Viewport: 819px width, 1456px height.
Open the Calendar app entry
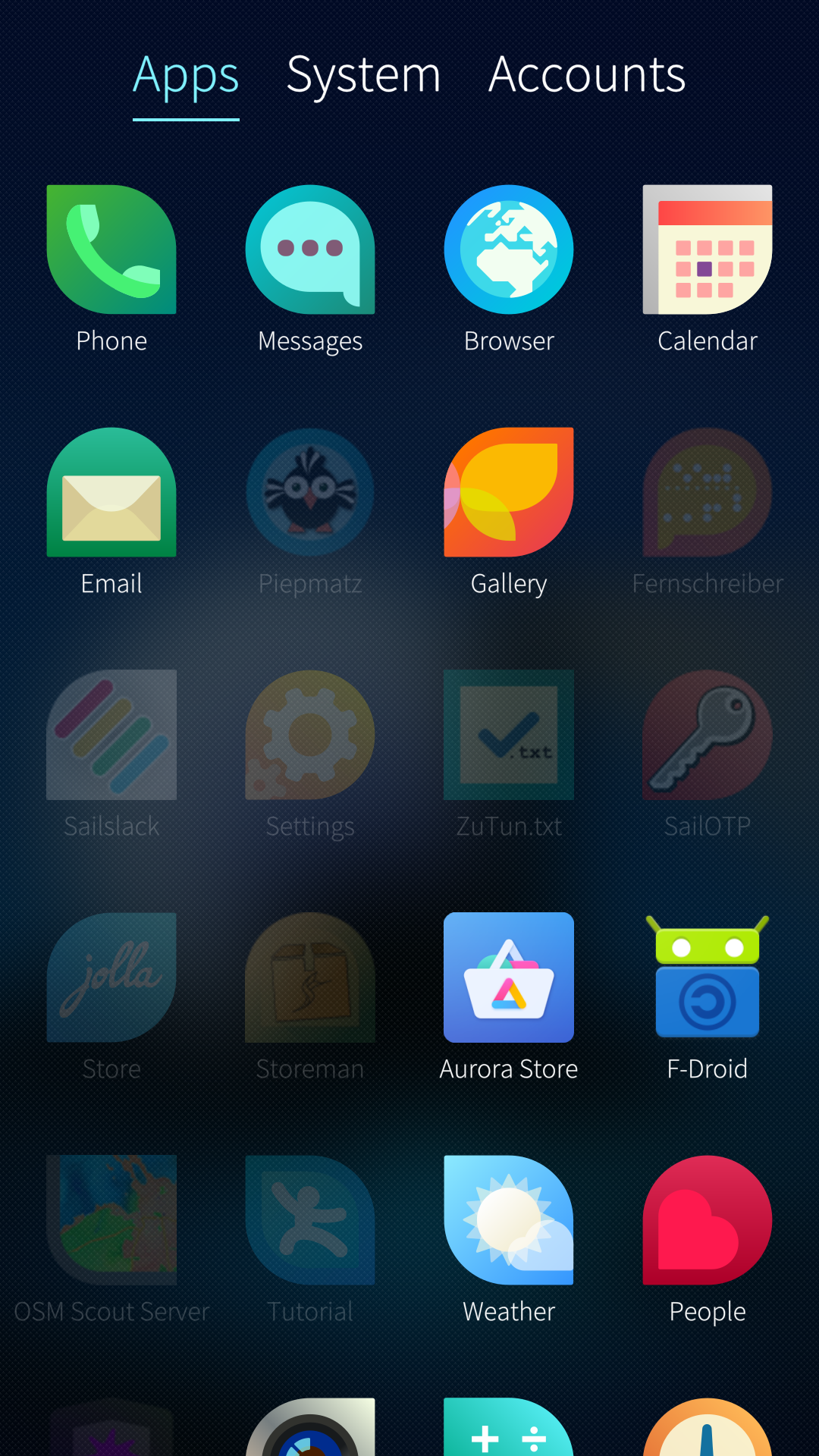[x=708, y=250]
